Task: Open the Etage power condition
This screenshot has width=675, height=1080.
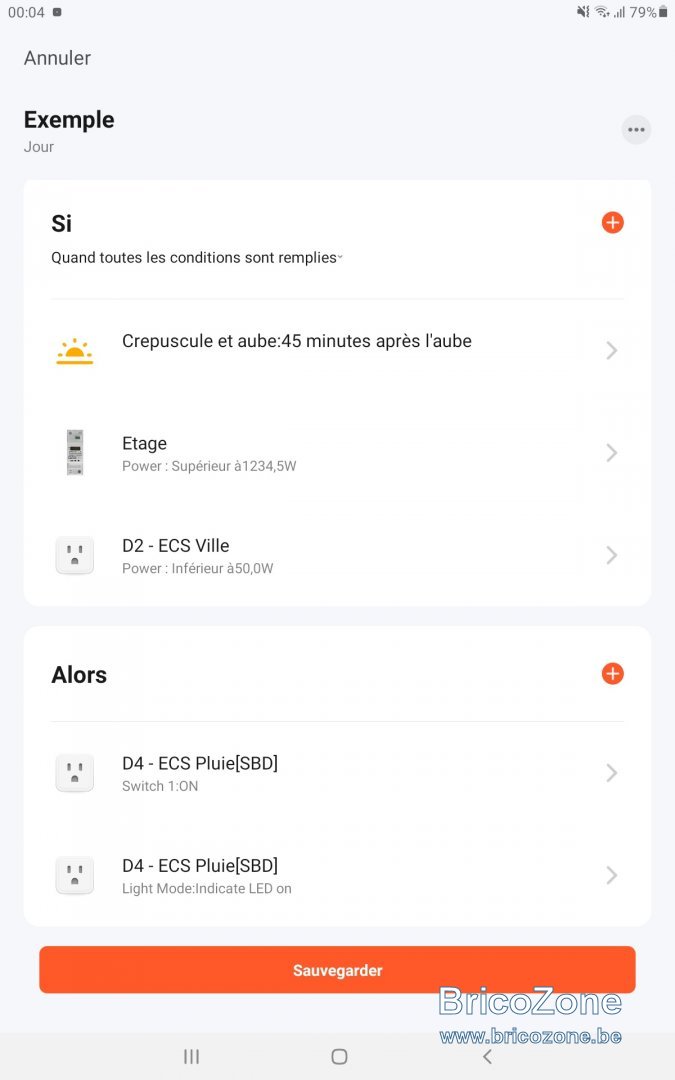Action: coord(338,453)
